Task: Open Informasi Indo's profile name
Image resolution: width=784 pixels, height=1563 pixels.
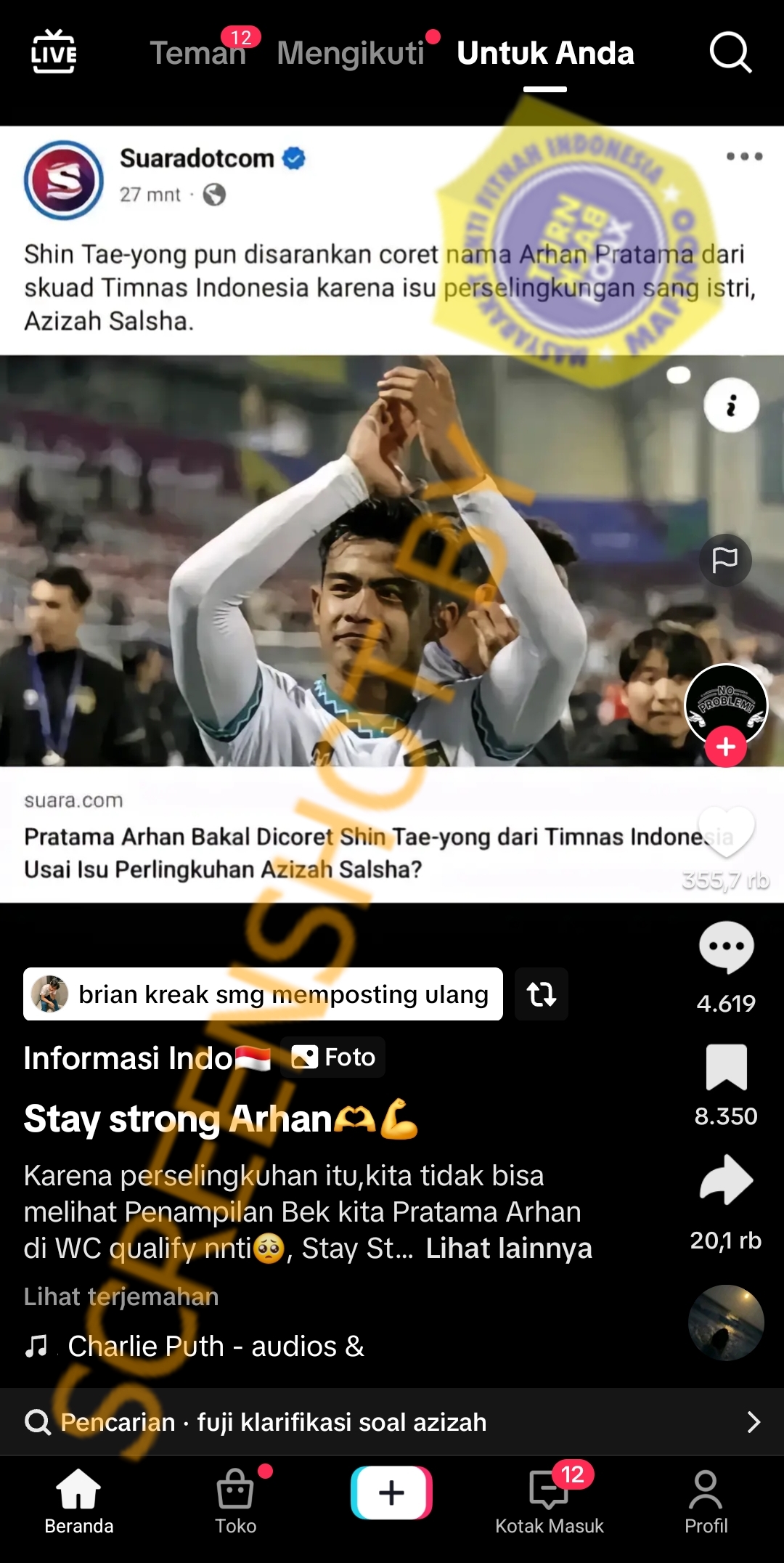Action: click(x=128, y=1058)
